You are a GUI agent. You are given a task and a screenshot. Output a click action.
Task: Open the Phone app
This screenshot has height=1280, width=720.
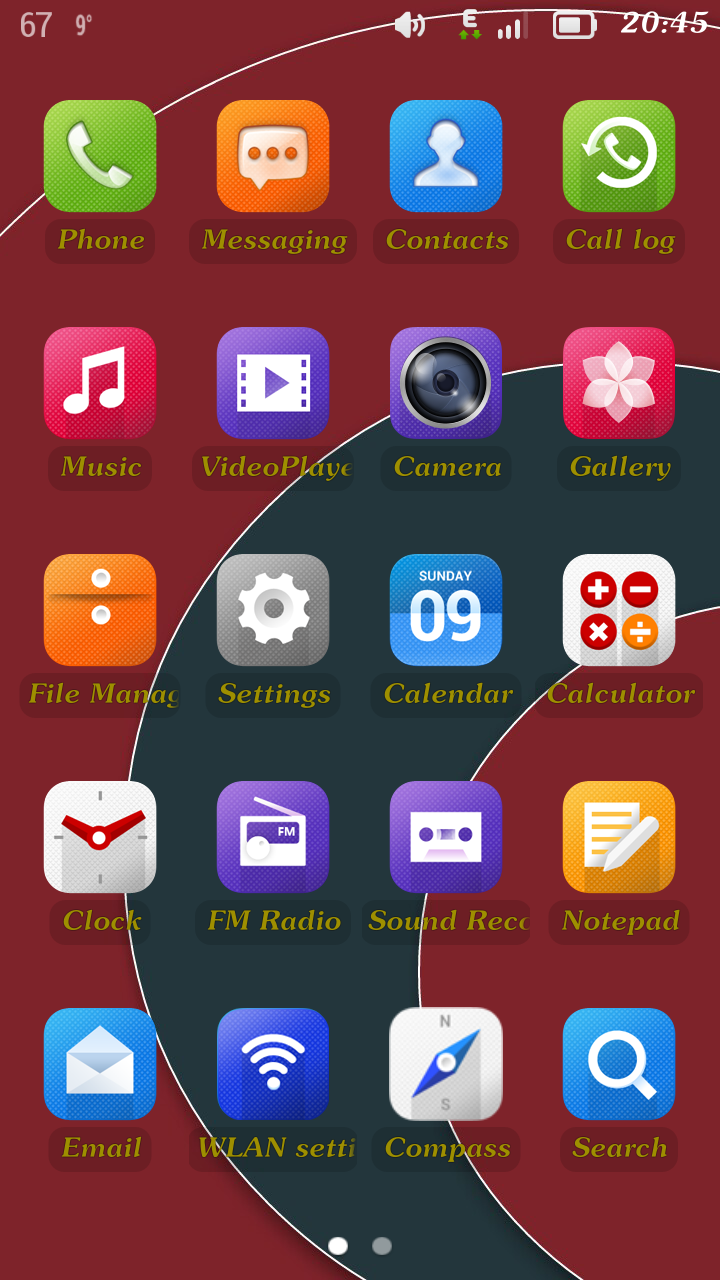(x=100, y=156)
